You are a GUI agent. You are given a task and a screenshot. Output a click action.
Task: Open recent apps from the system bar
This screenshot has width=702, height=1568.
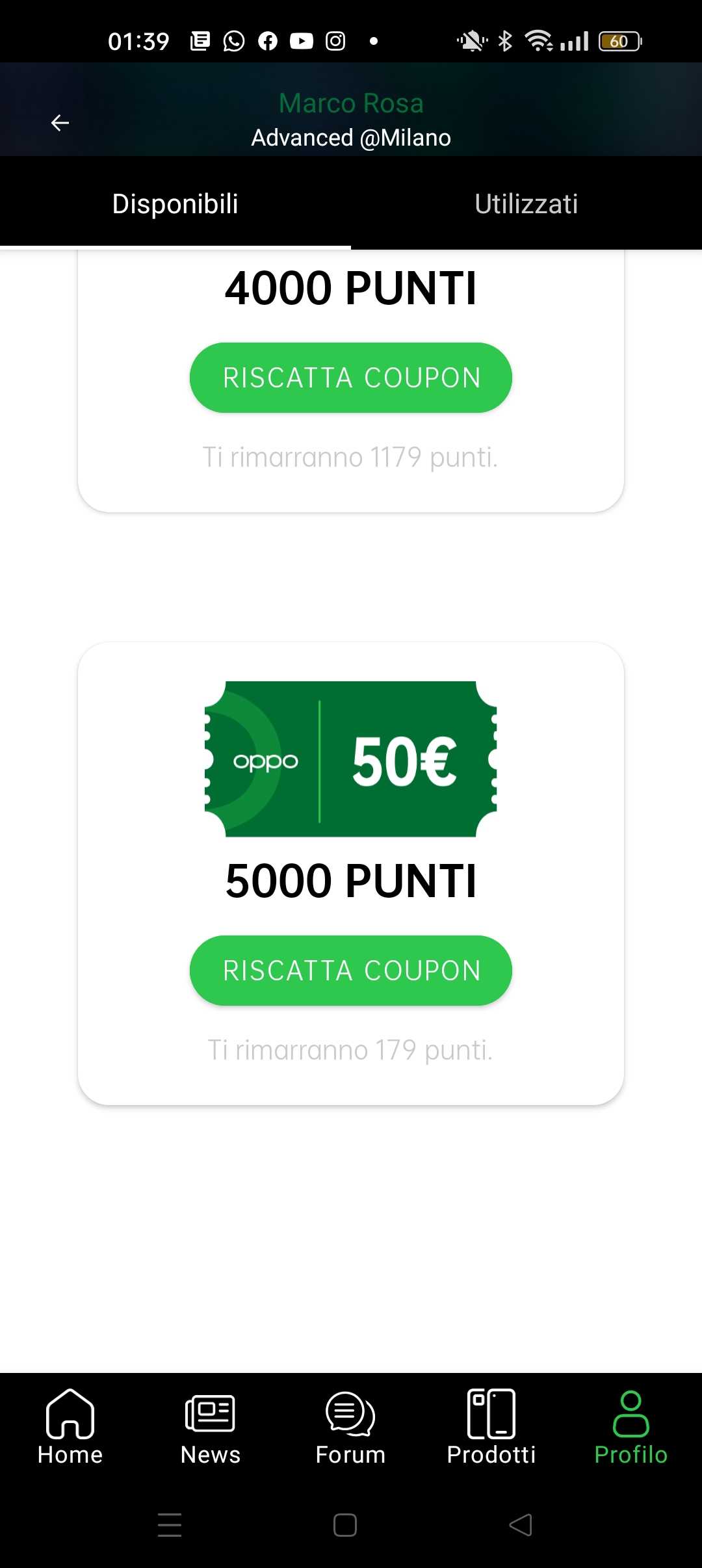click(x=170, y=1525)
